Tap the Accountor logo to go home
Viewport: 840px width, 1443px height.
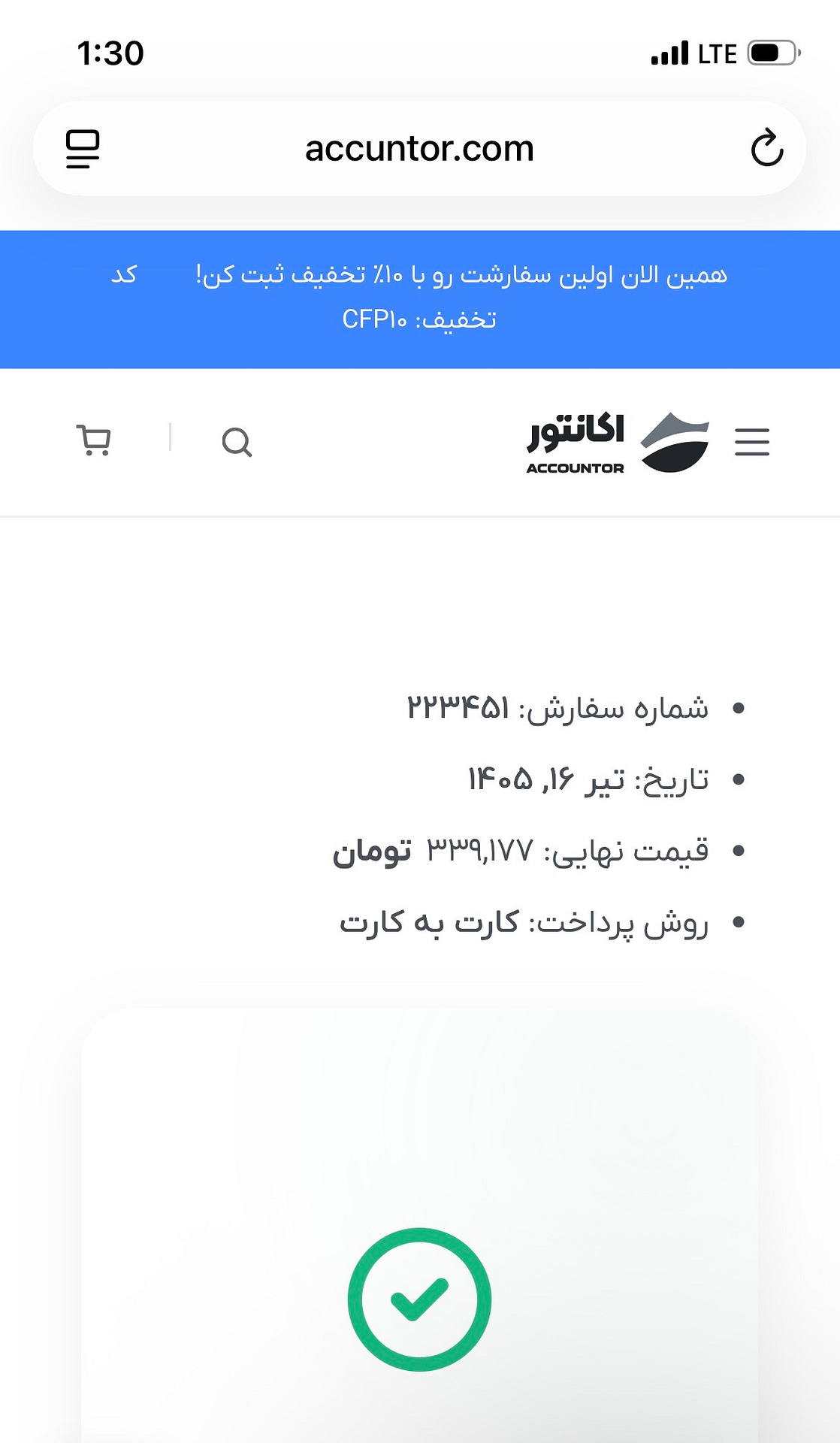(x=618, y=442)
